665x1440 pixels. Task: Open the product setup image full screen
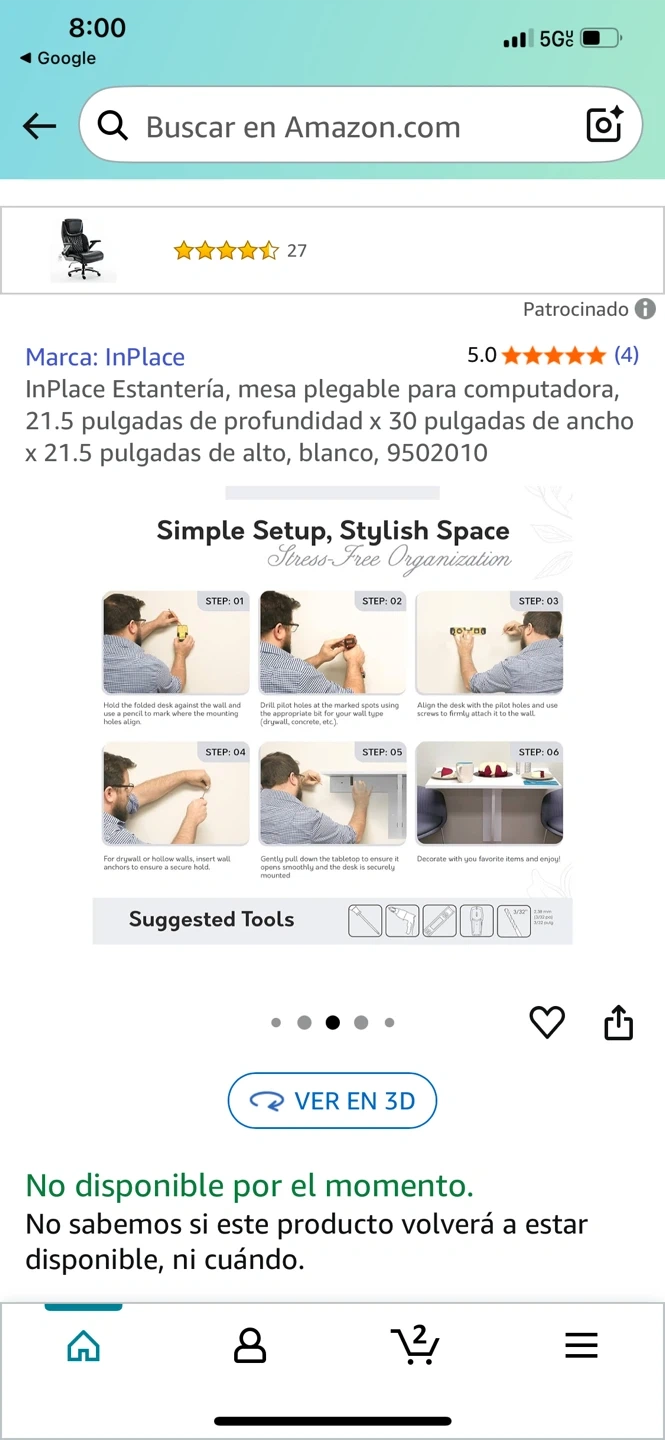(332, 716)
